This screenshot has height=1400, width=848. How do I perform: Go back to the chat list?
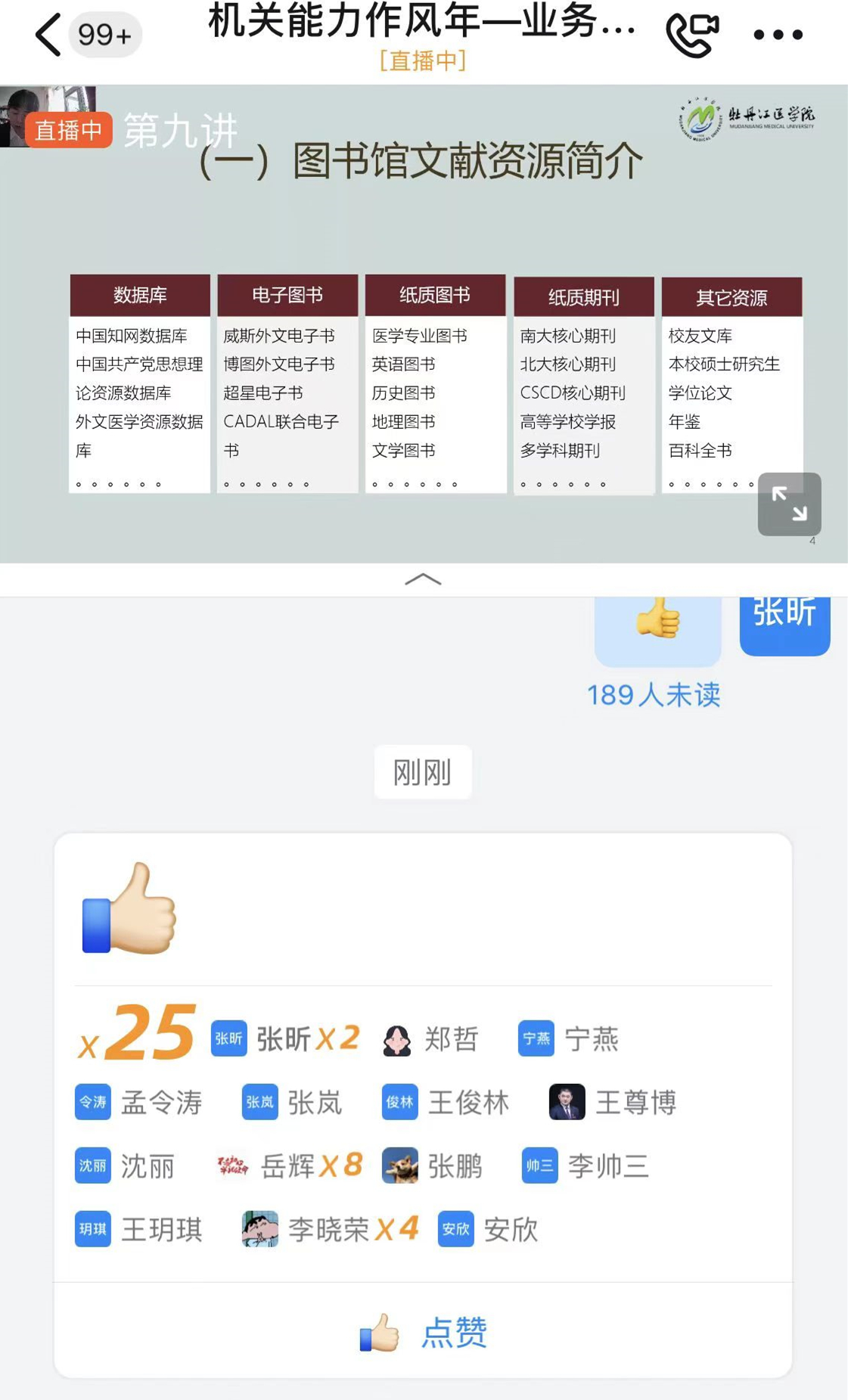48,35
